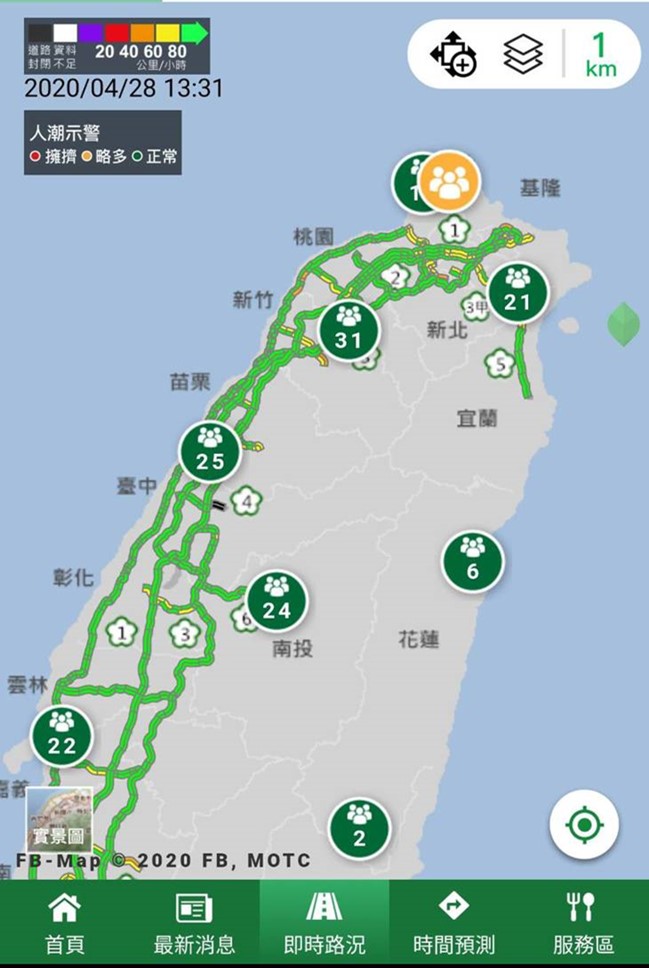Viewport: 649px width, 968px height.
Task: Tap the orange crowd warning marker near 基隆
Action: [449, 181]
